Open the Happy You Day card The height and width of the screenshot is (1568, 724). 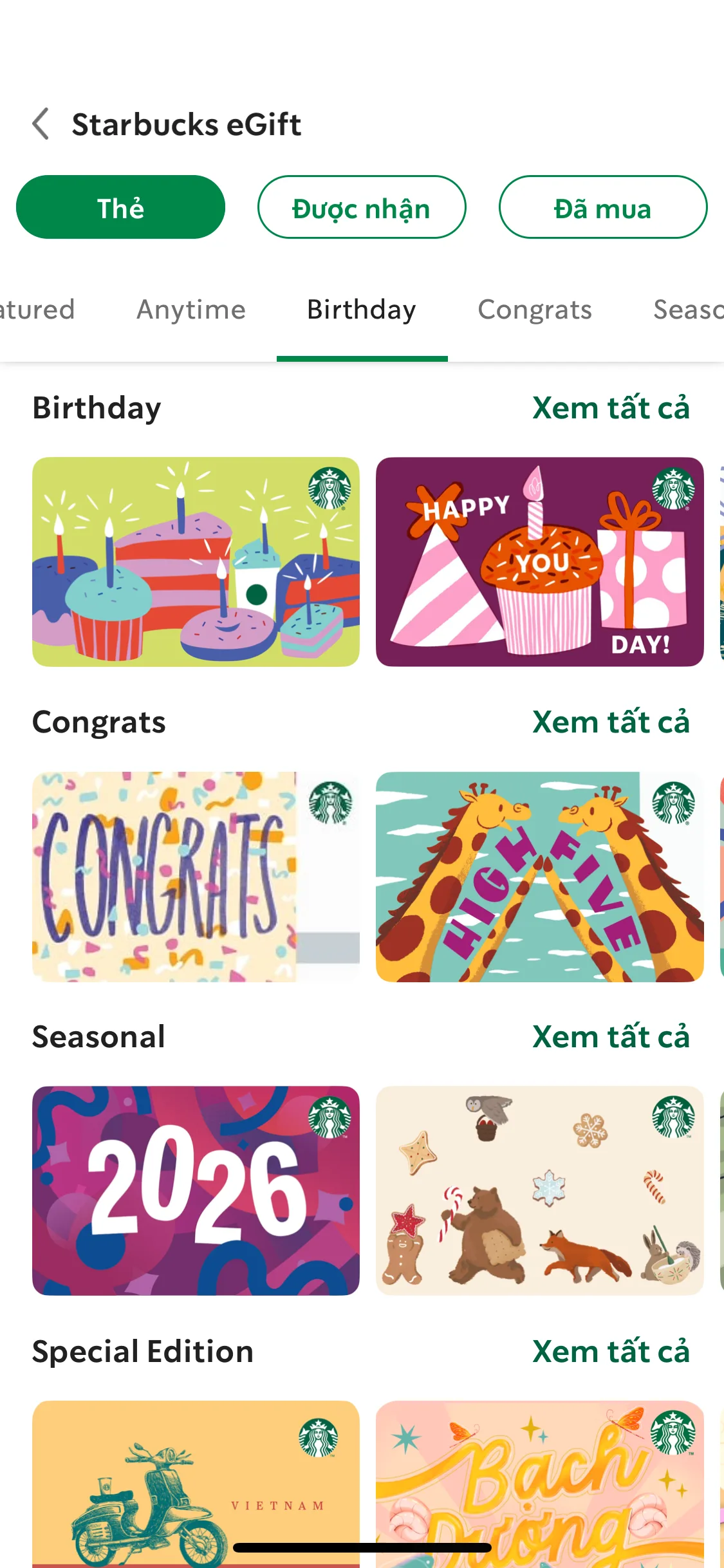point(539,562)
